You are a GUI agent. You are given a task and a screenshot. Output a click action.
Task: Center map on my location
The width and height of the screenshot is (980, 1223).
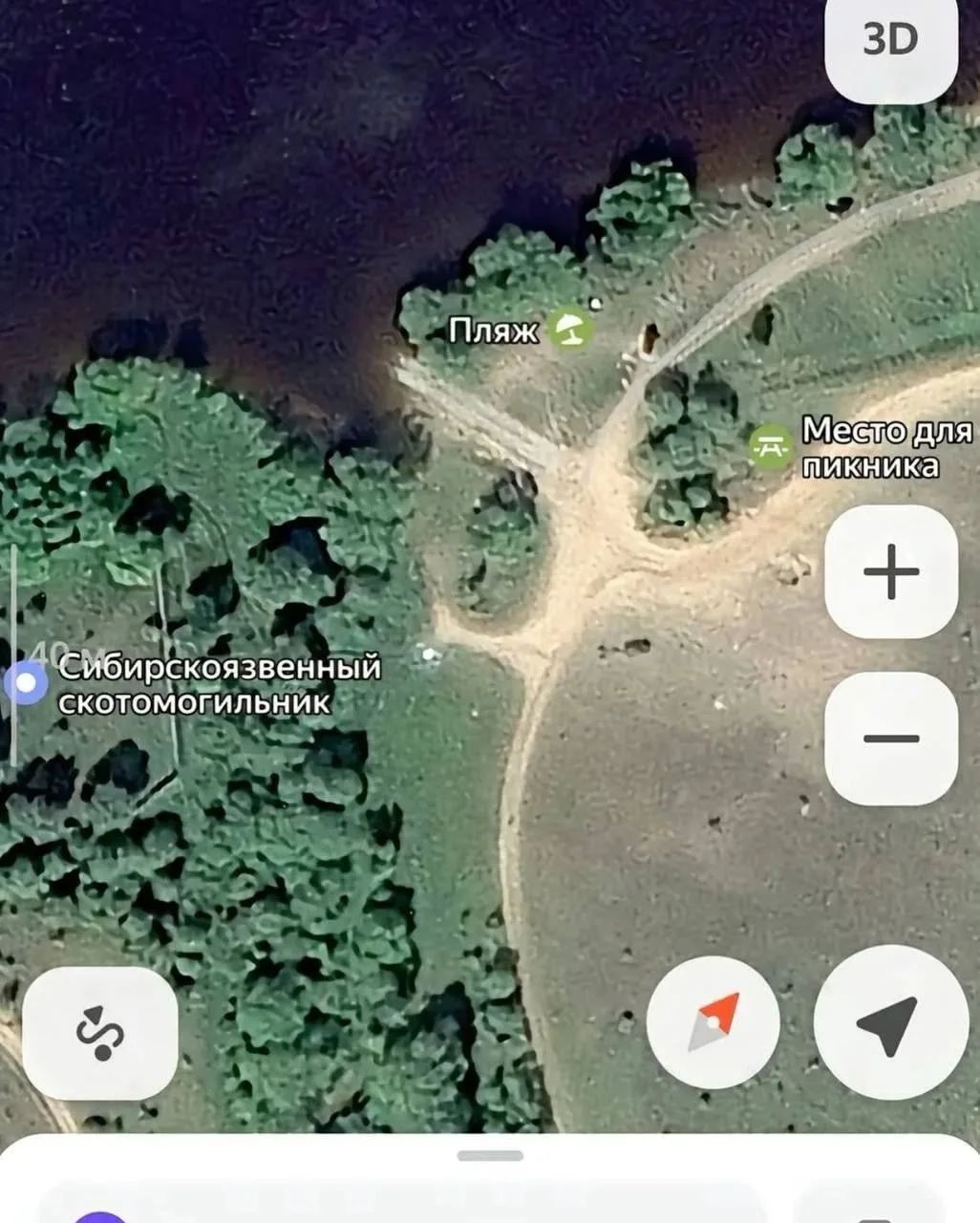(889, 1022)
